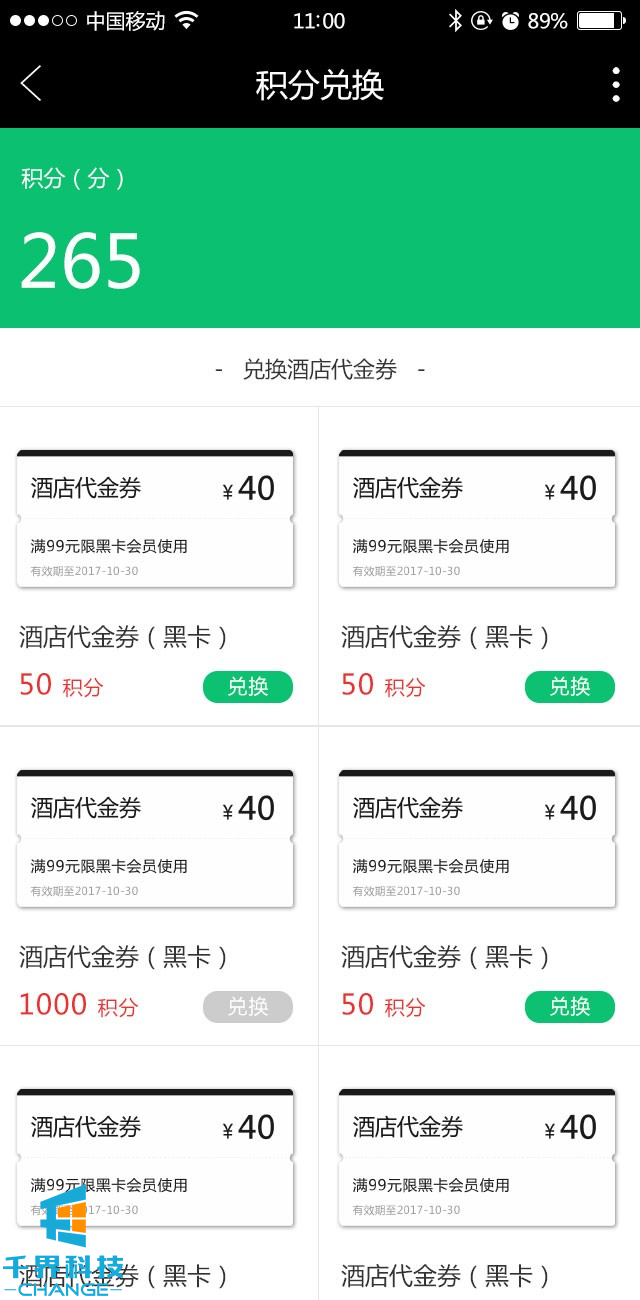Screen dimensions: 640x1300
Task: Tap 兑换 on the 1000 积分 voucher
Action: point(247,1006)
